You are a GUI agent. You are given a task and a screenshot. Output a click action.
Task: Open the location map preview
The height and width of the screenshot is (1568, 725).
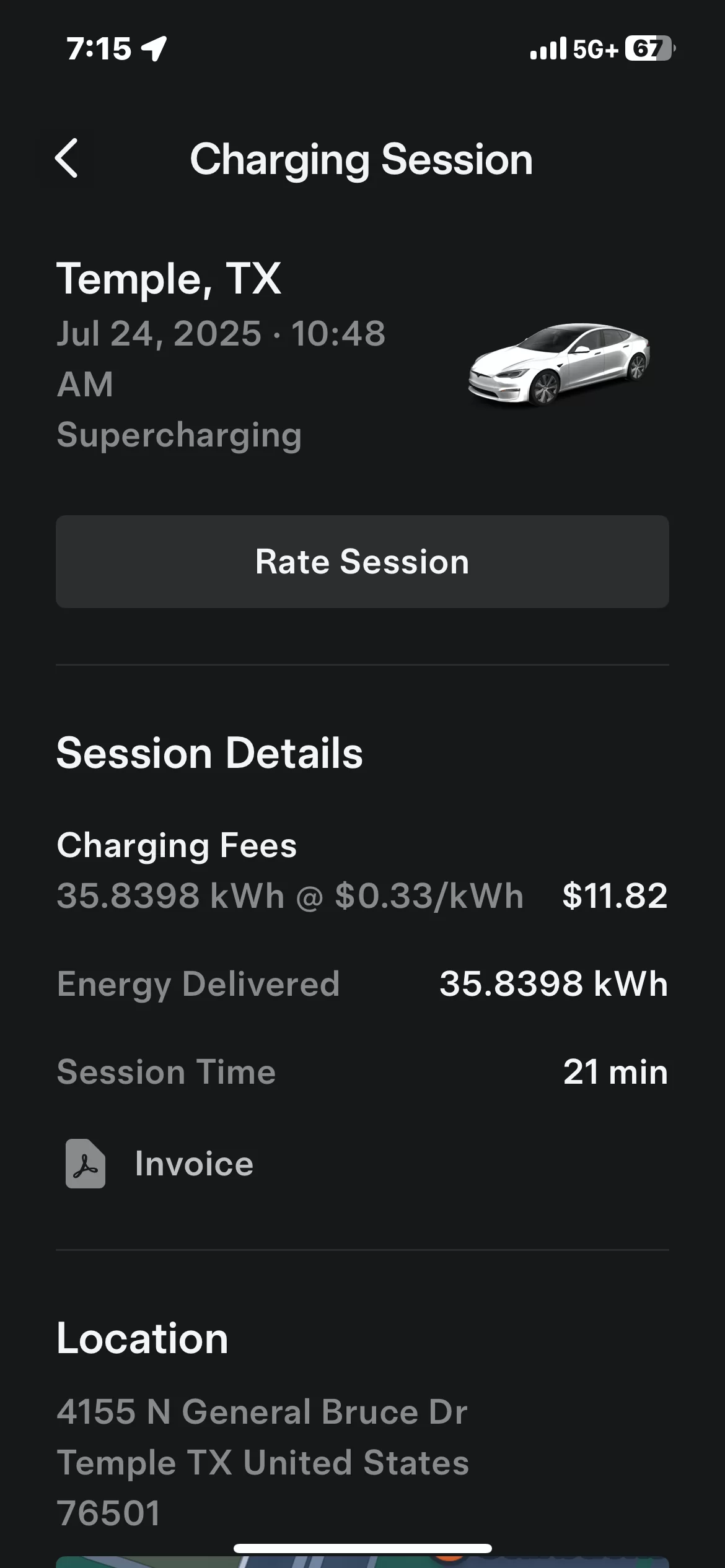coord(362,1561)
